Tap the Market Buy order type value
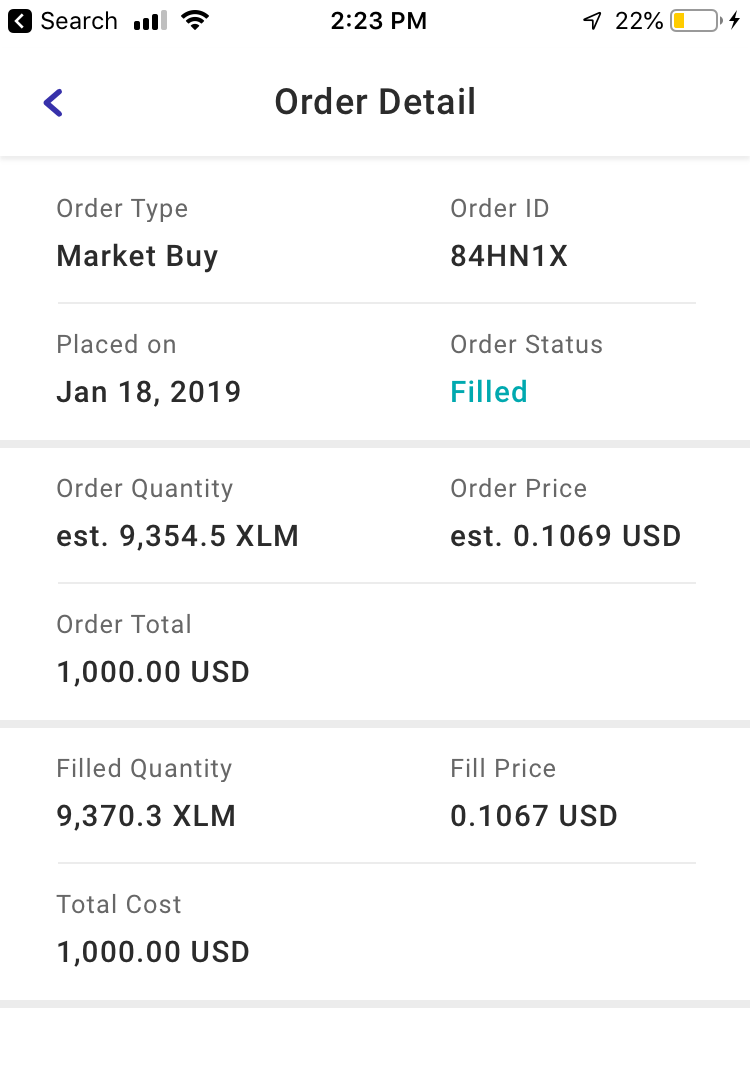 137,256
